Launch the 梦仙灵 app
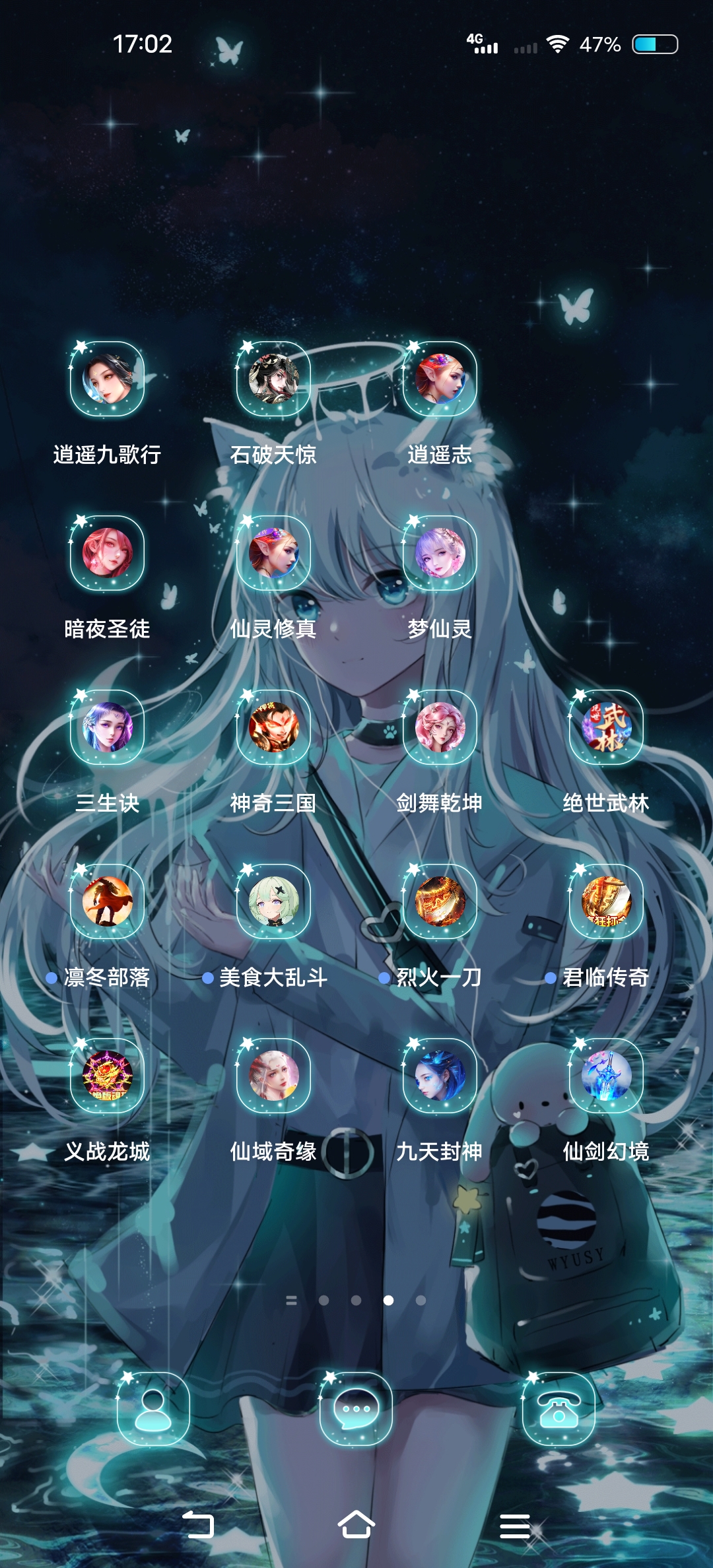 click(x=440, y=553)
